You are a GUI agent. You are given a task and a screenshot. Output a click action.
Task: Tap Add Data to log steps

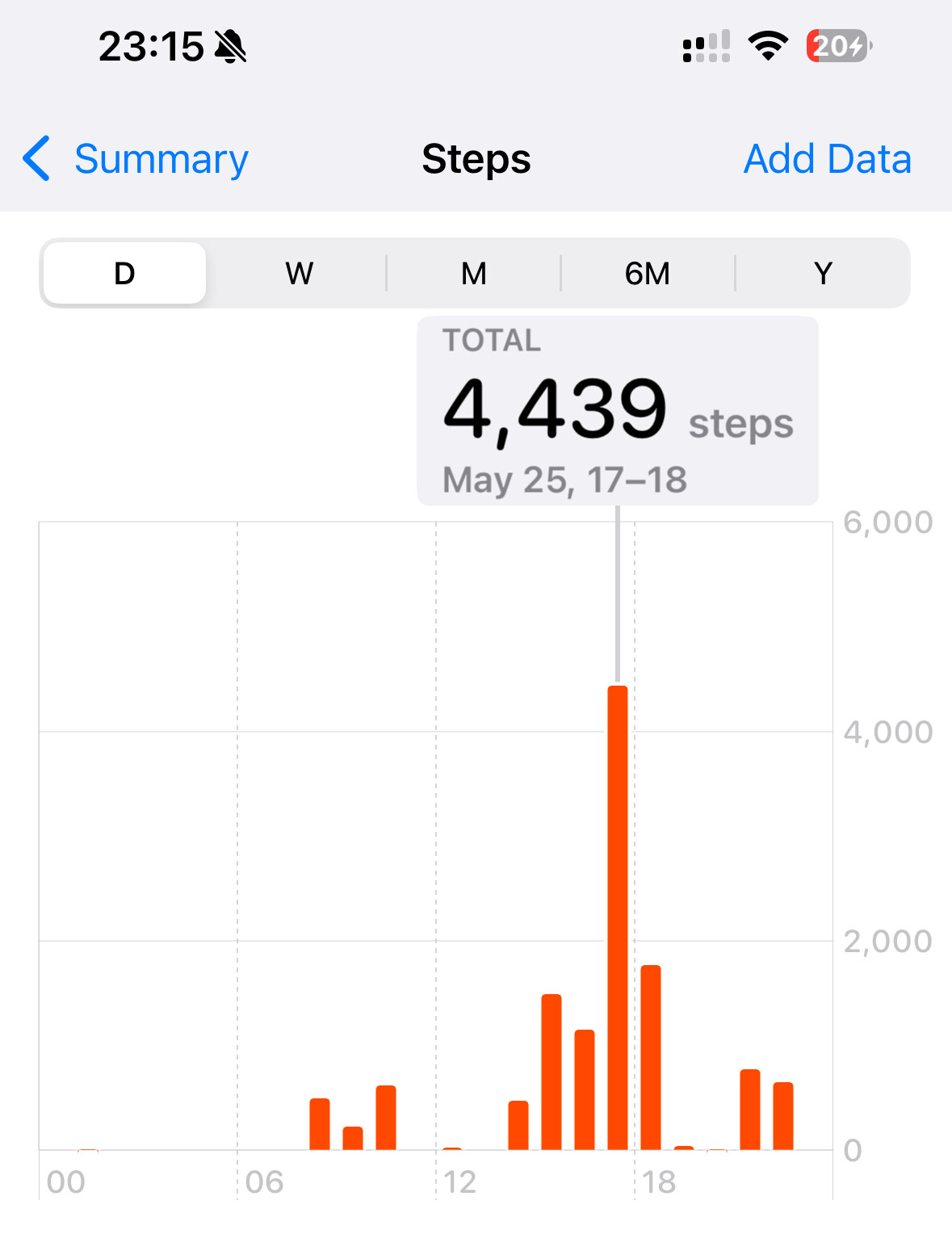pos(827,159)
